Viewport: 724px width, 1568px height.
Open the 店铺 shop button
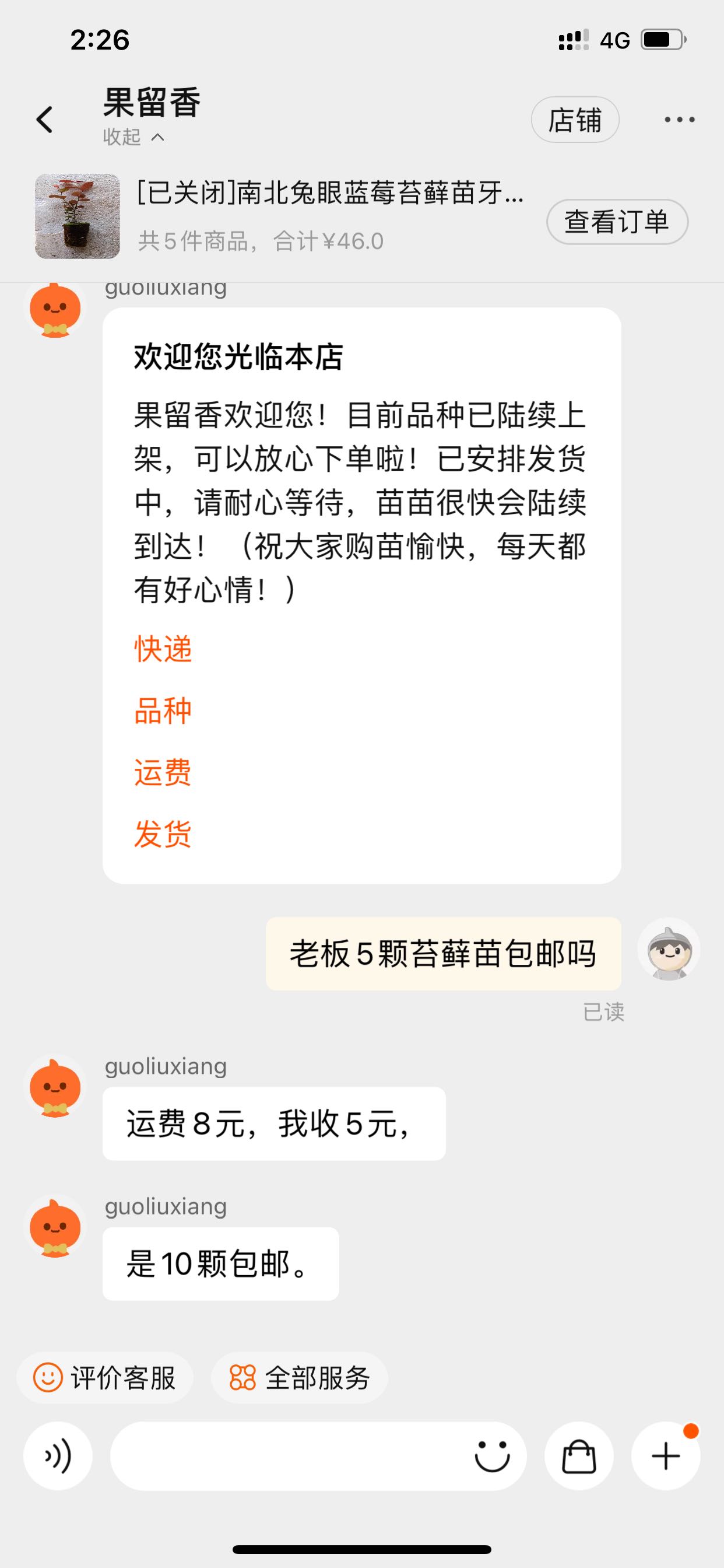click(x=575, y=120)
